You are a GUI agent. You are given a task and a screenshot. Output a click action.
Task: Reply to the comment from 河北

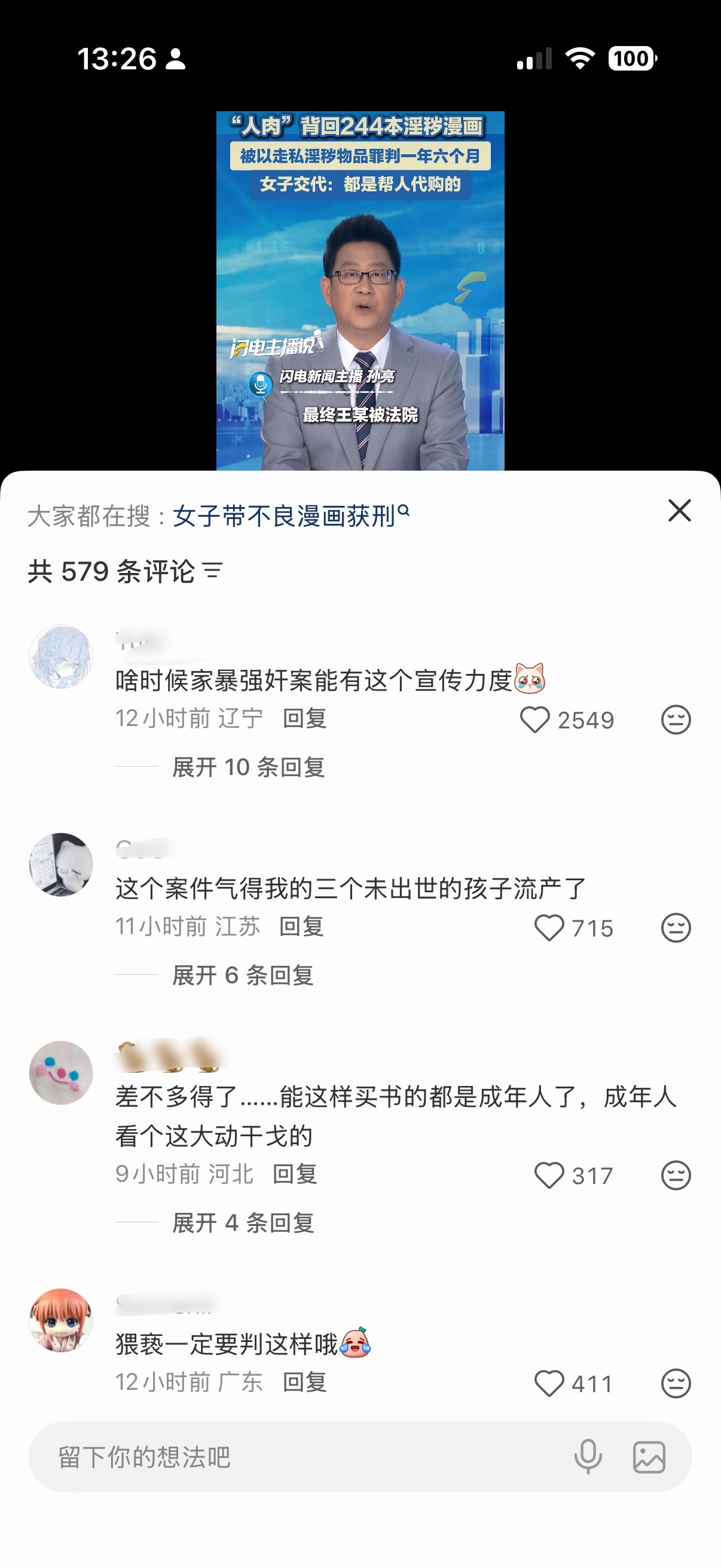click(295, 1174)
